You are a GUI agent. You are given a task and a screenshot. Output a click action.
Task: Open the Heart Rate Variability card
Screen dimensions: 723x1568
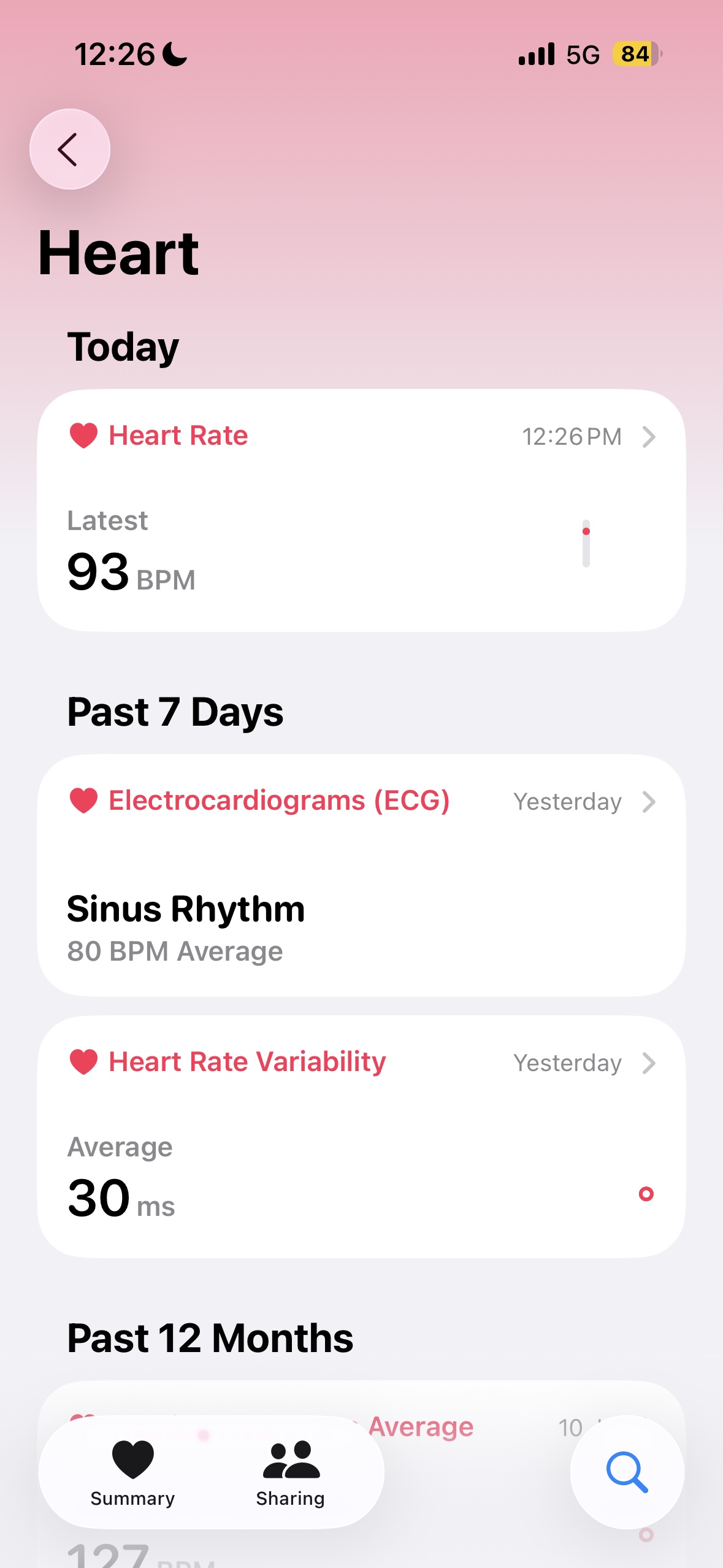(361, 1136)
